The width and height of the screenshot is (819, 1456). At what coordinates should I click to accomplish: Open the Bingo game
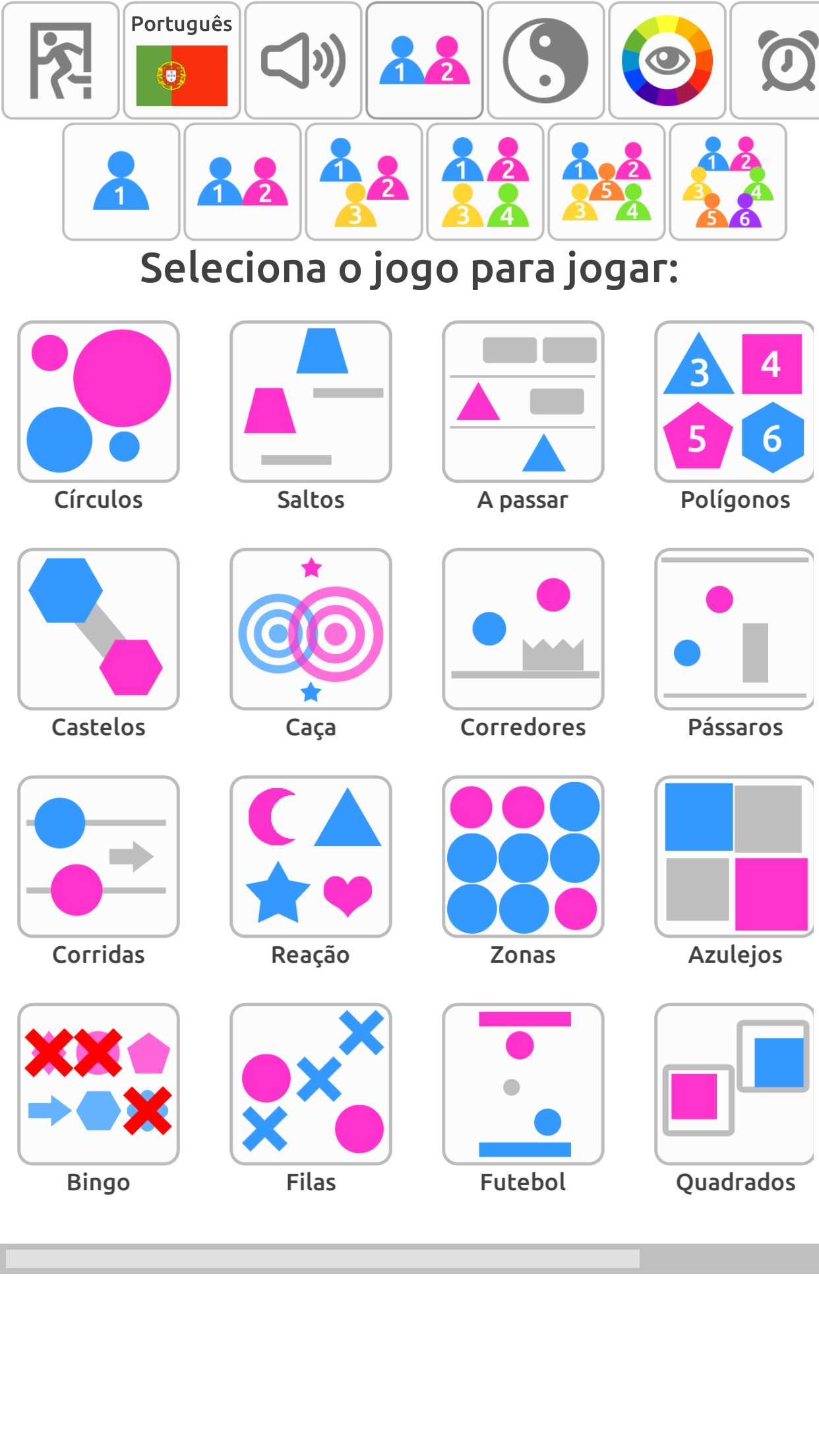coord(99,1084)
